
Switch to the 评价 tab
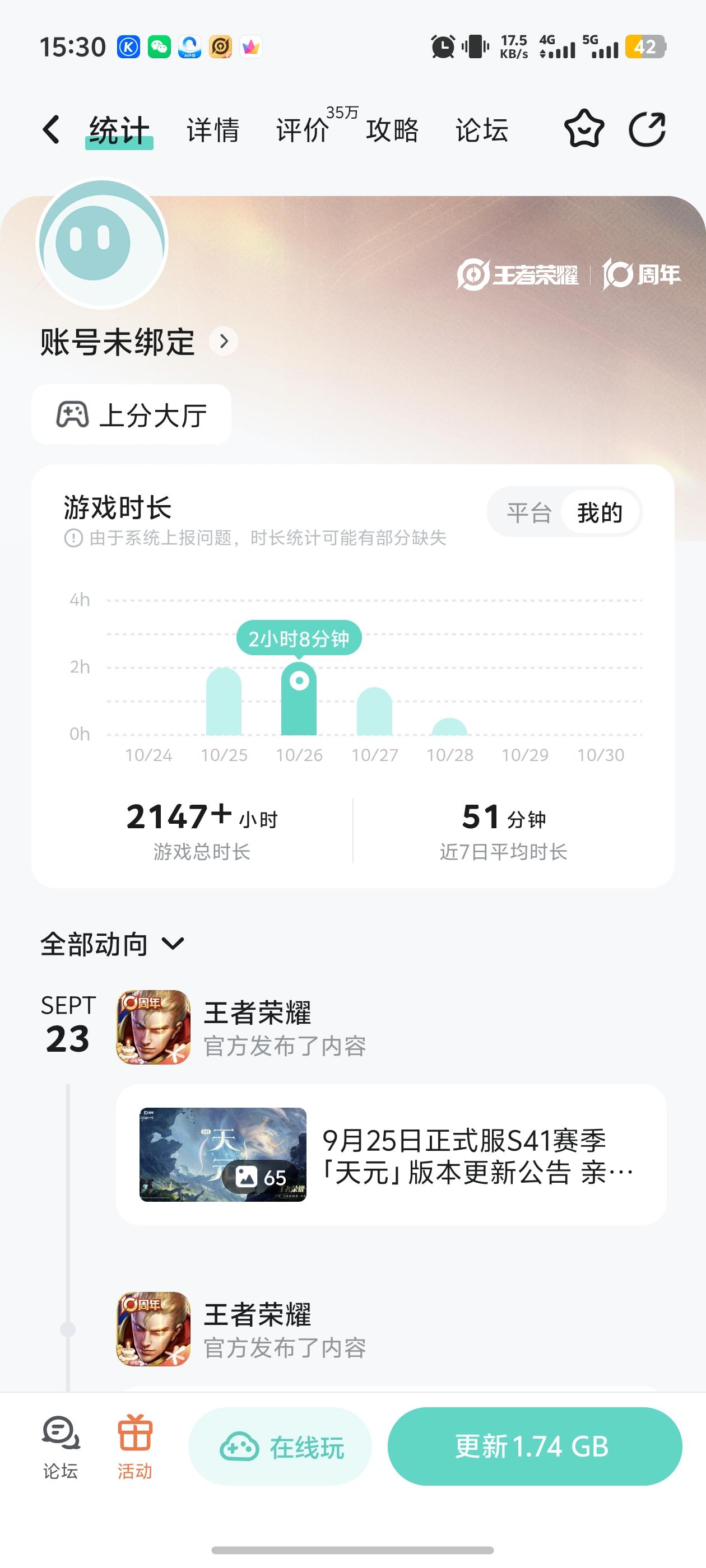tap(303, 129)
